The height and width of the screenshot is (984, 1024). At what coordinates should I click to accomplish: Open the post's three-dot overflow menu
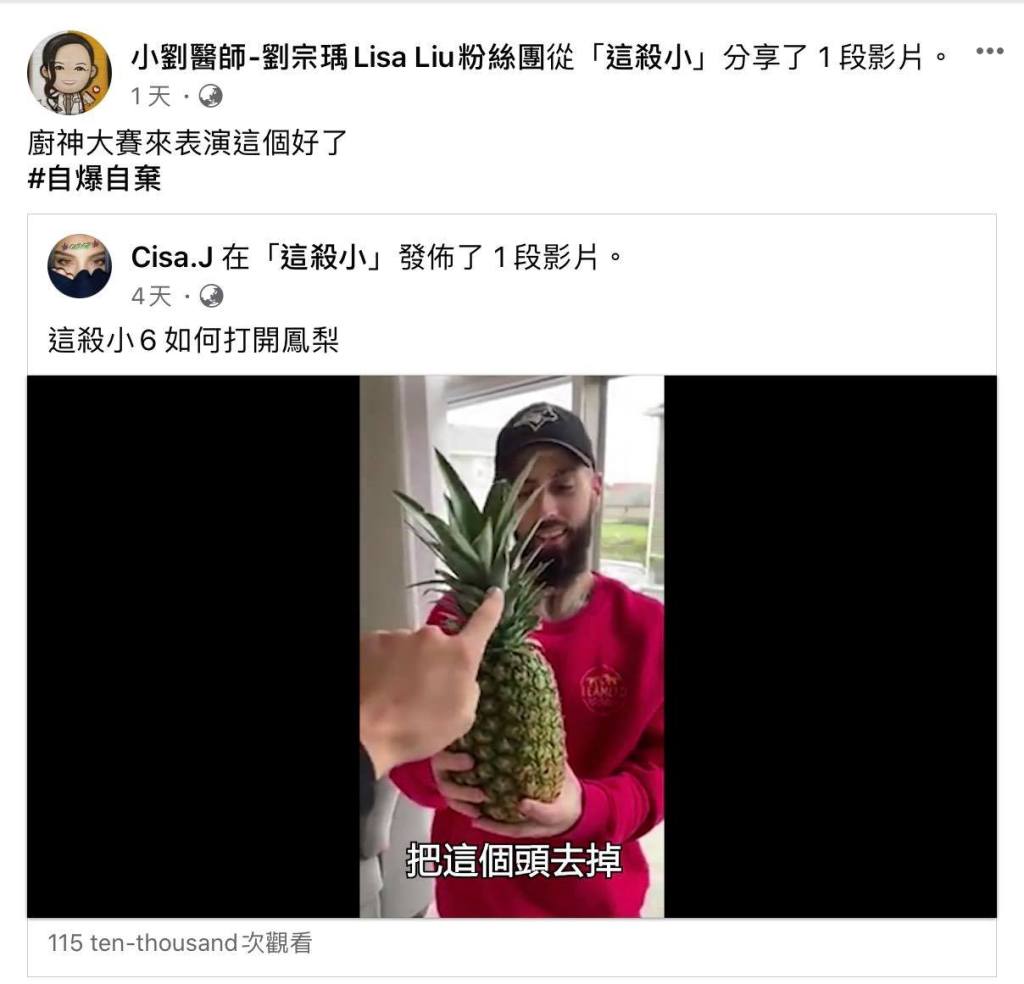point(988,51)
